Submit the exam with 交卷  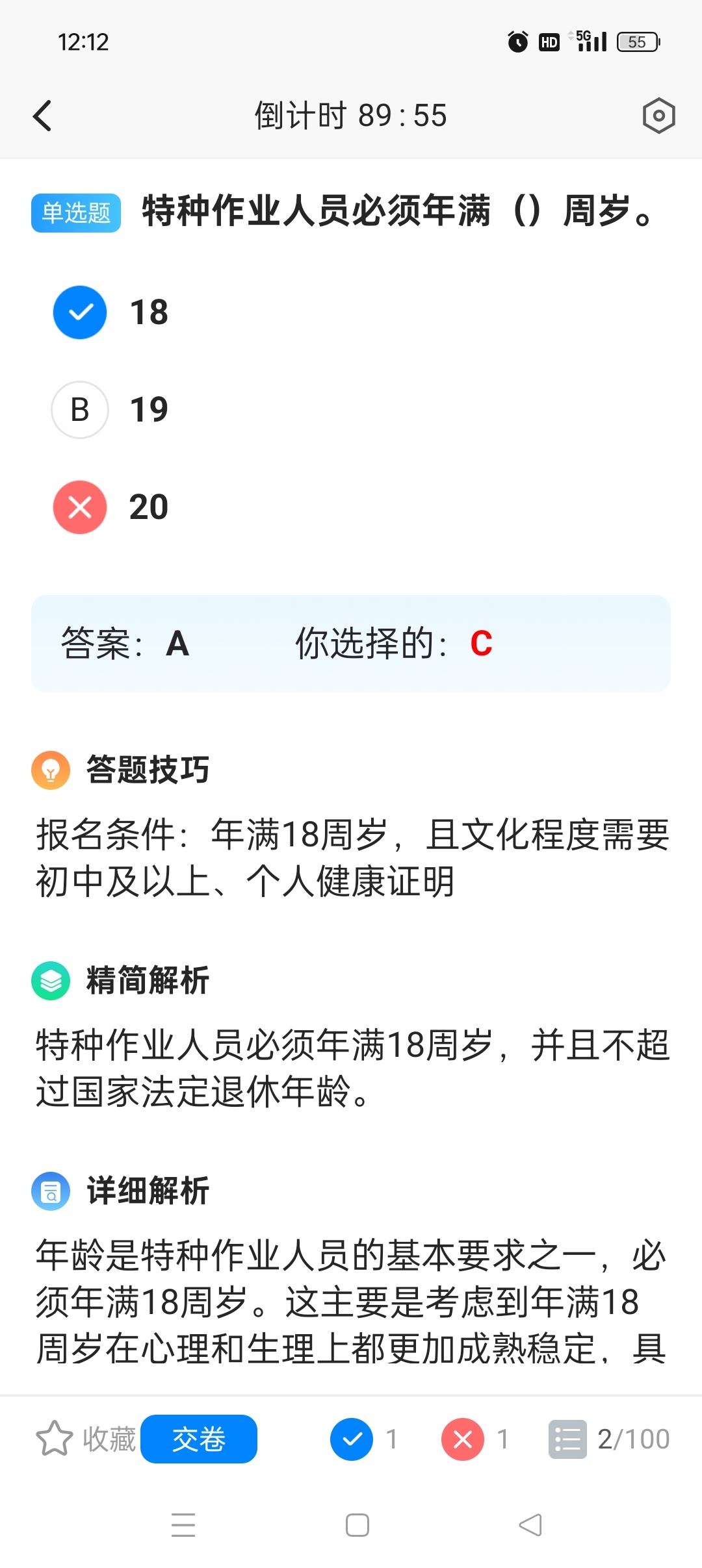tap(199, 1439)
